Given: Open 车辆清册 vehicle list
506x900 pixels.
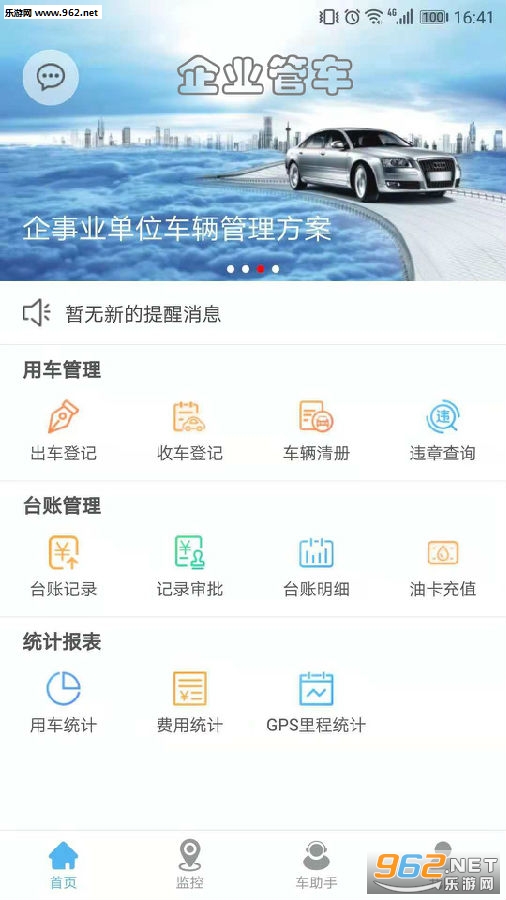Looking at the screenshot, I should [316, 430].
